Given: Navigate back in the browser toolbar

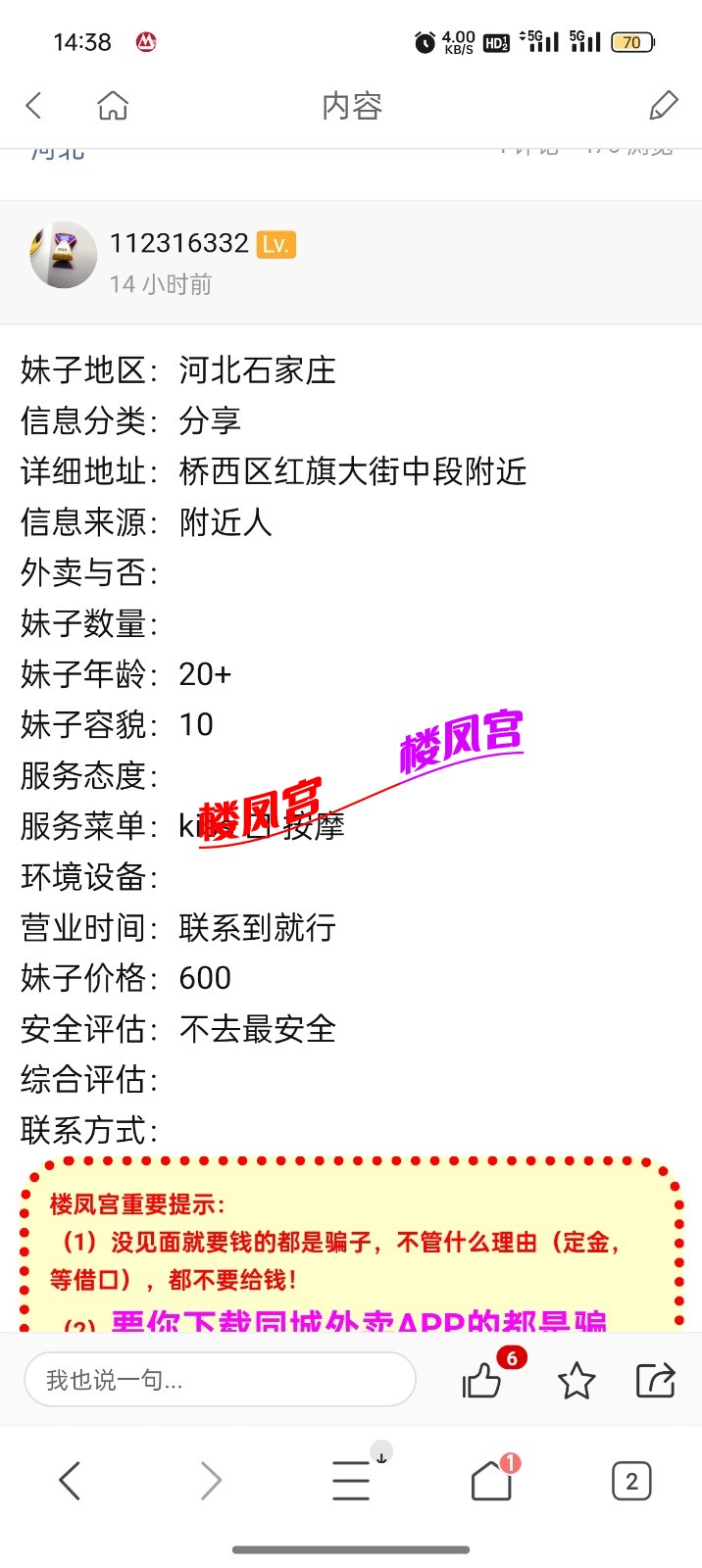Looking at the screenshot, I should click(x=69, y=1481).
